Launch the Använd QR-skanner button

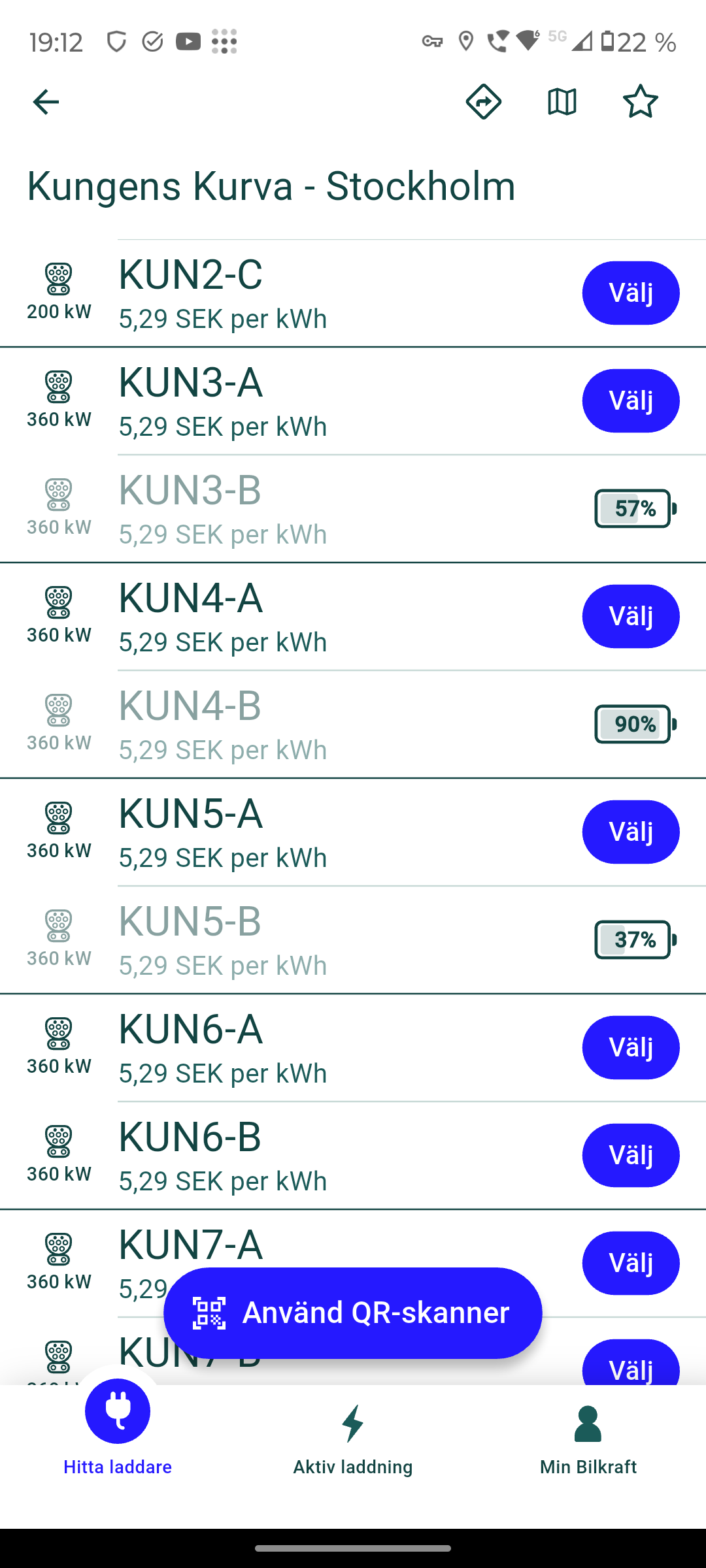click(353, 1313)
